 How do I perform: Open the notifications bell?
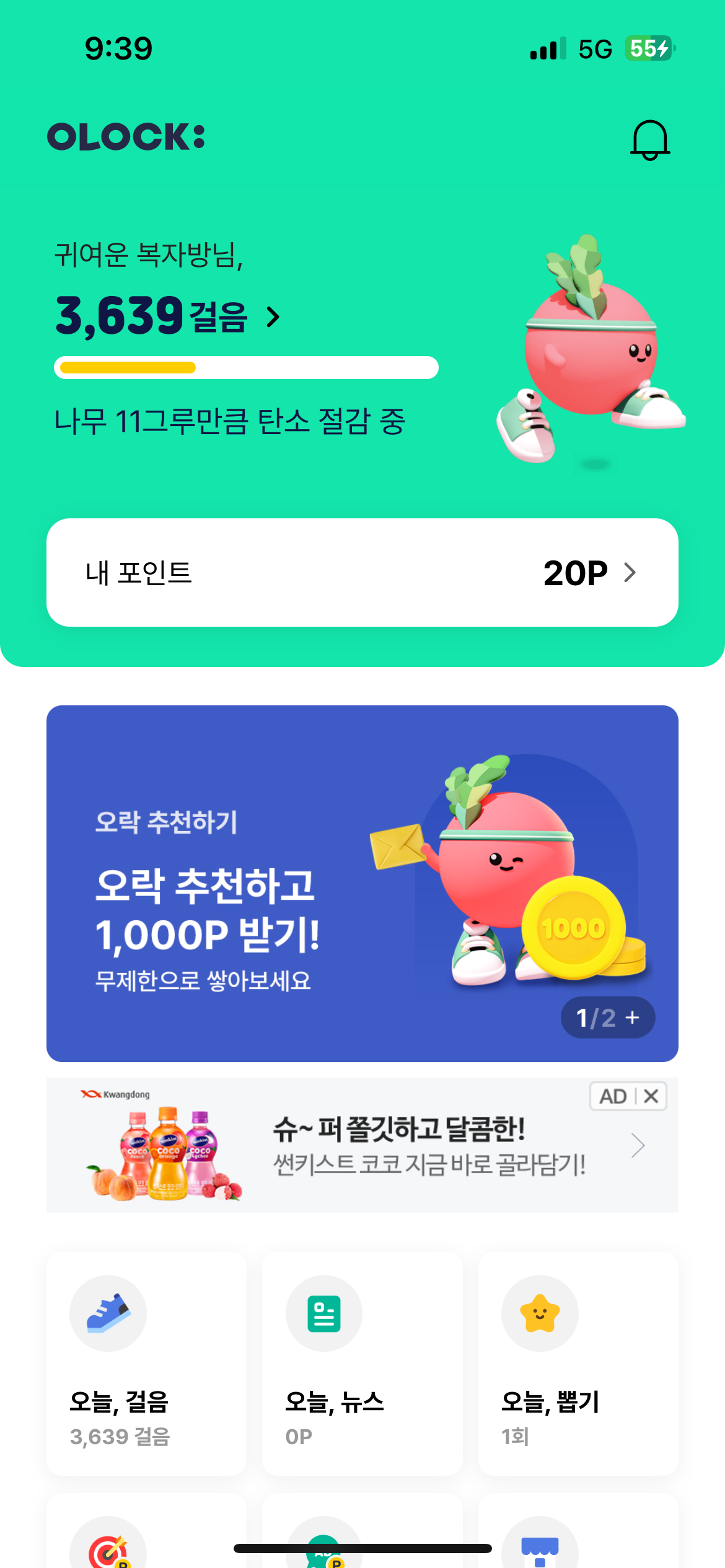[649, 140]
